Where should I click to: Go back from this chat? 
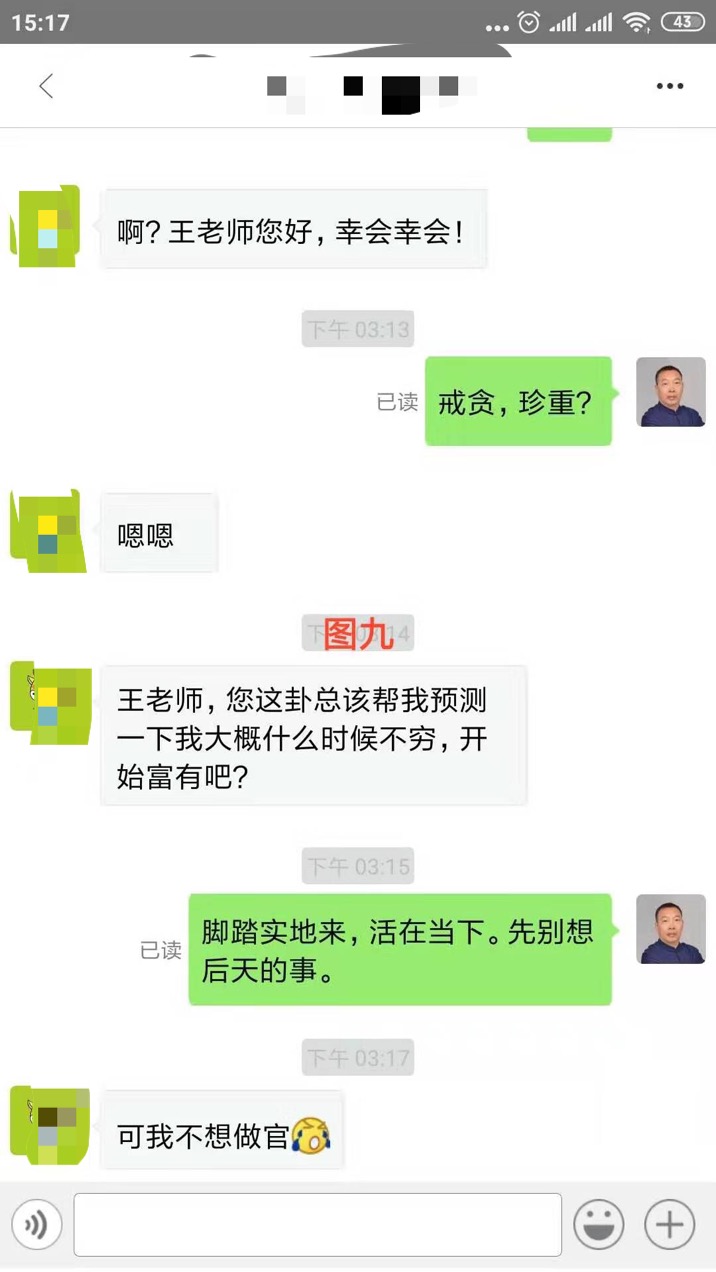point(46,86)
